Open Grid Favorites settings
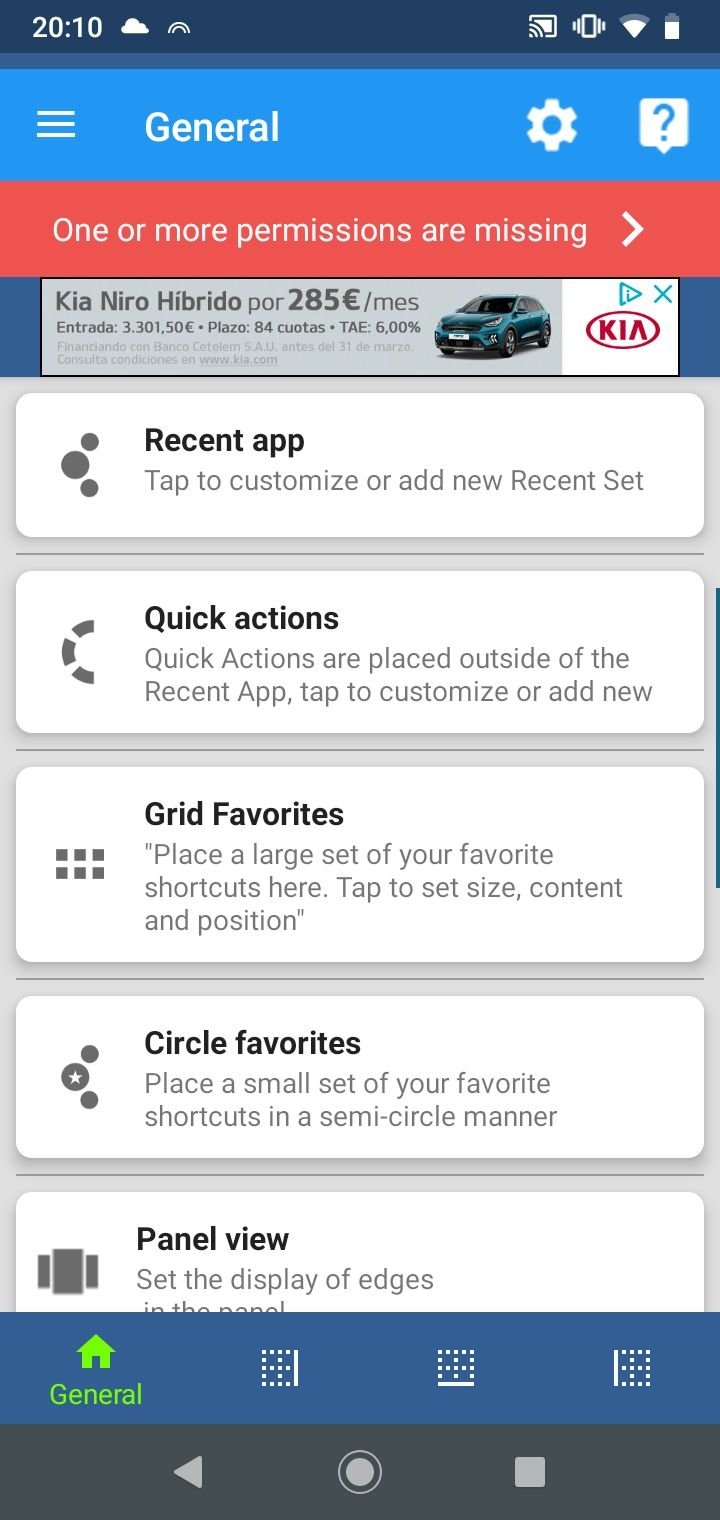This screenshot has height=1520, width=720. tap(360, 864)
